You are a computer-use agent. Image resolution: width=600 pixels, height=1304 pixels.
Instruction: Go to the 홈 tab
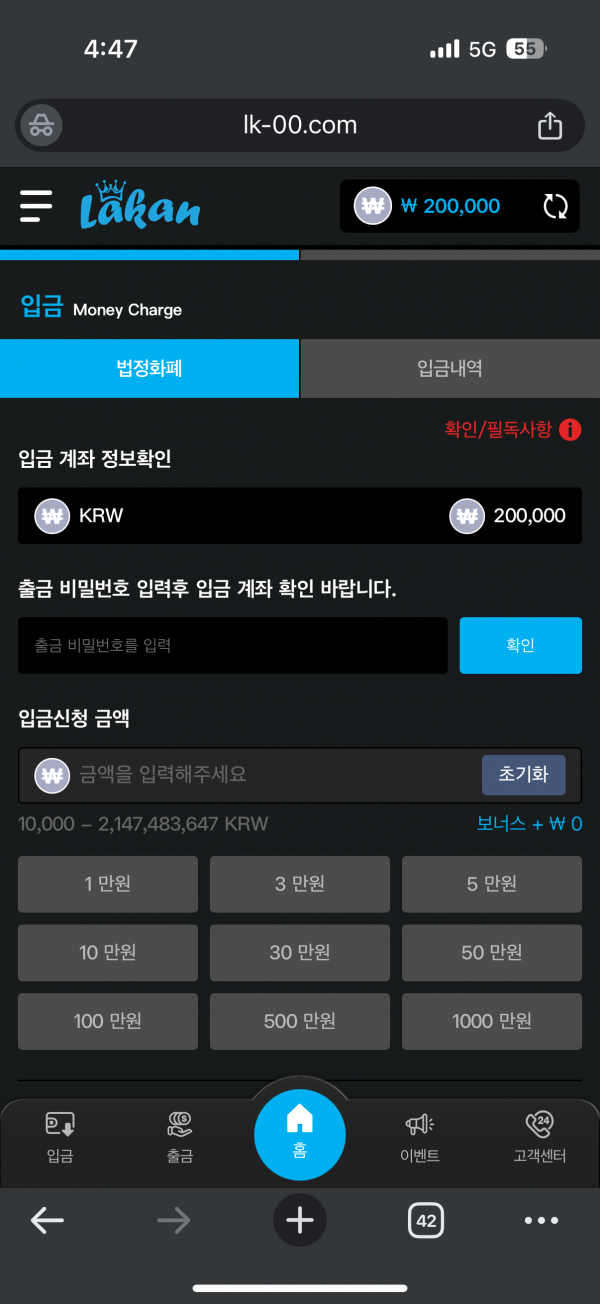[x=300, y=1134]
